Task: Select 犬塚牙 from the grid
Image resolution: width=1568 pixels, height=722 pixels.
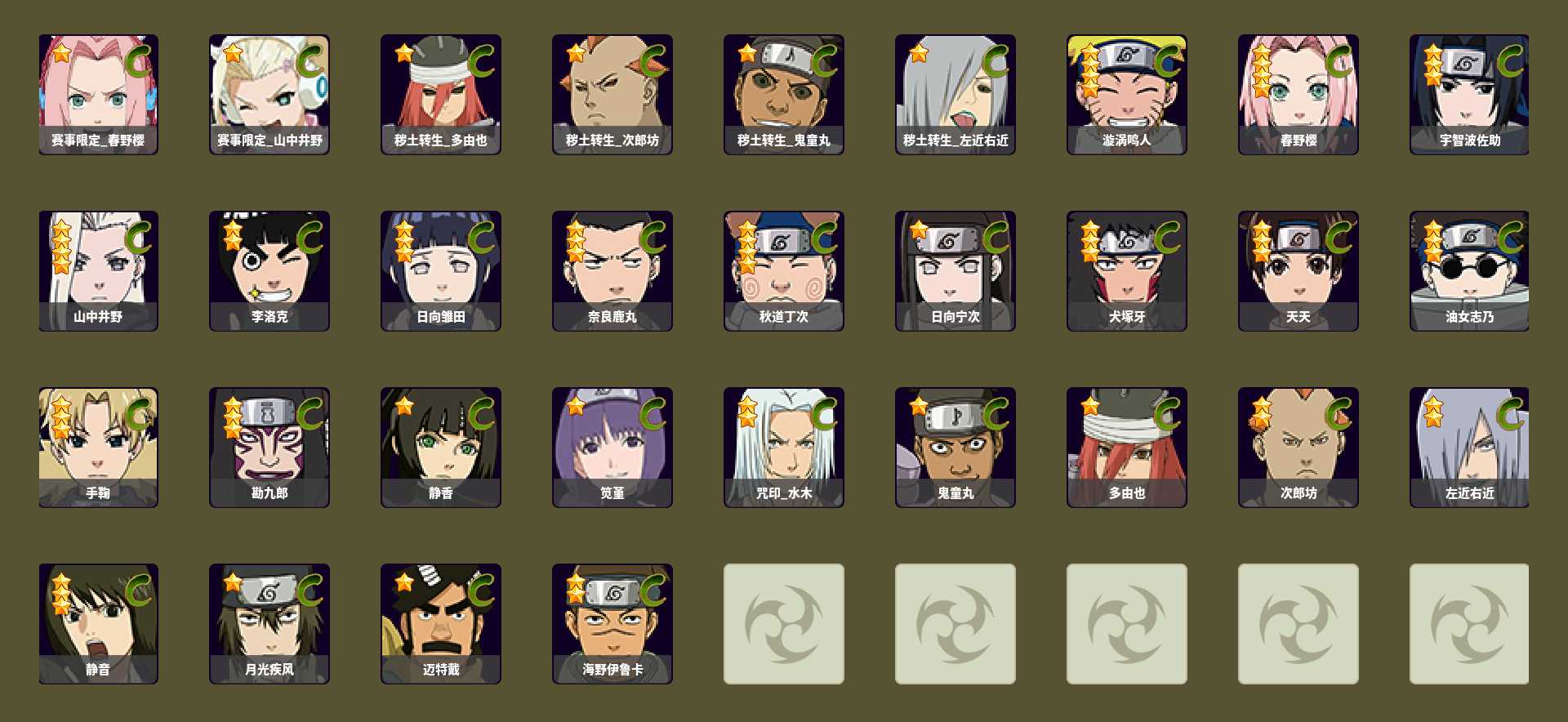Action: (x=1127, y=270)
